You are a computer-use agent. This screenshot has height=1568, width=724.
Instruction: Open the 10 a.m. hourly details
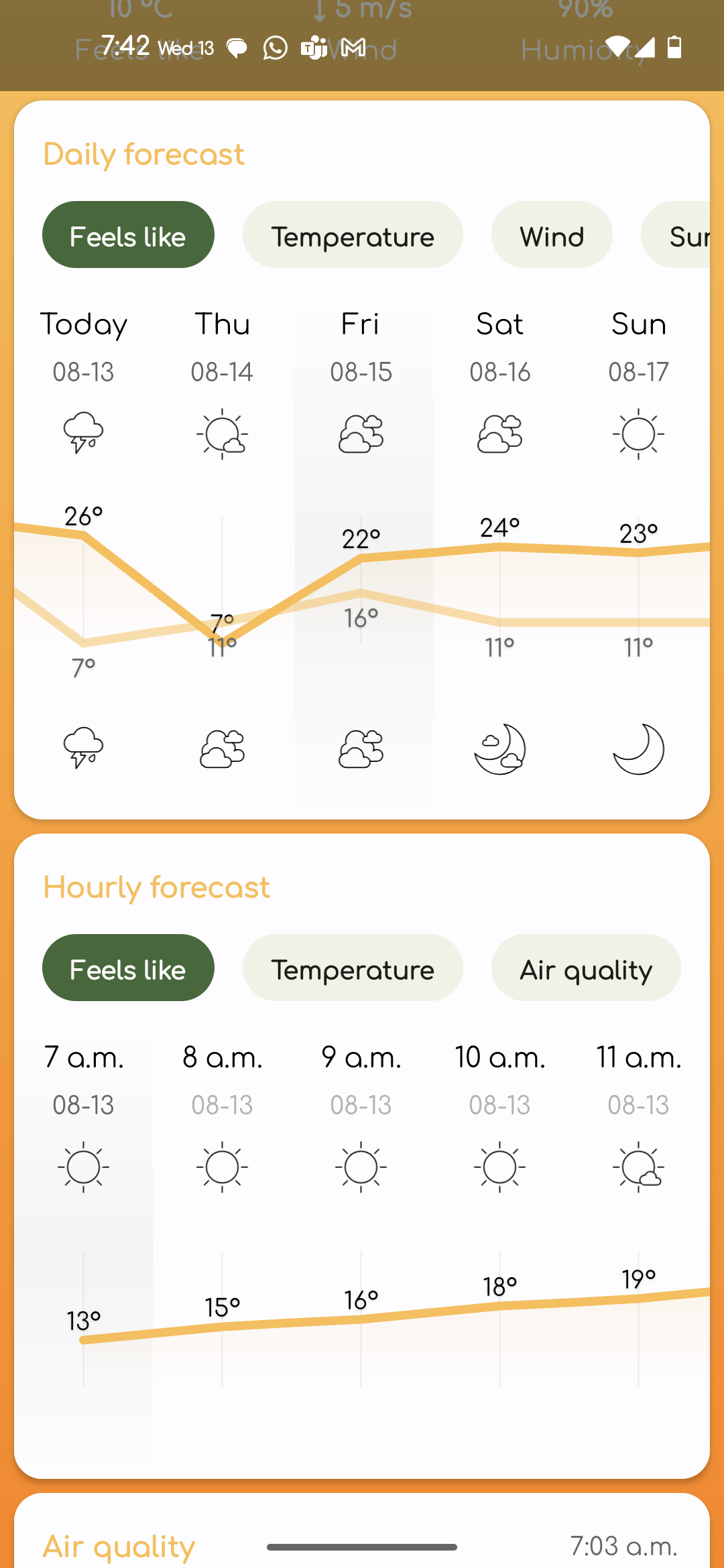(x=500, y=1240)
